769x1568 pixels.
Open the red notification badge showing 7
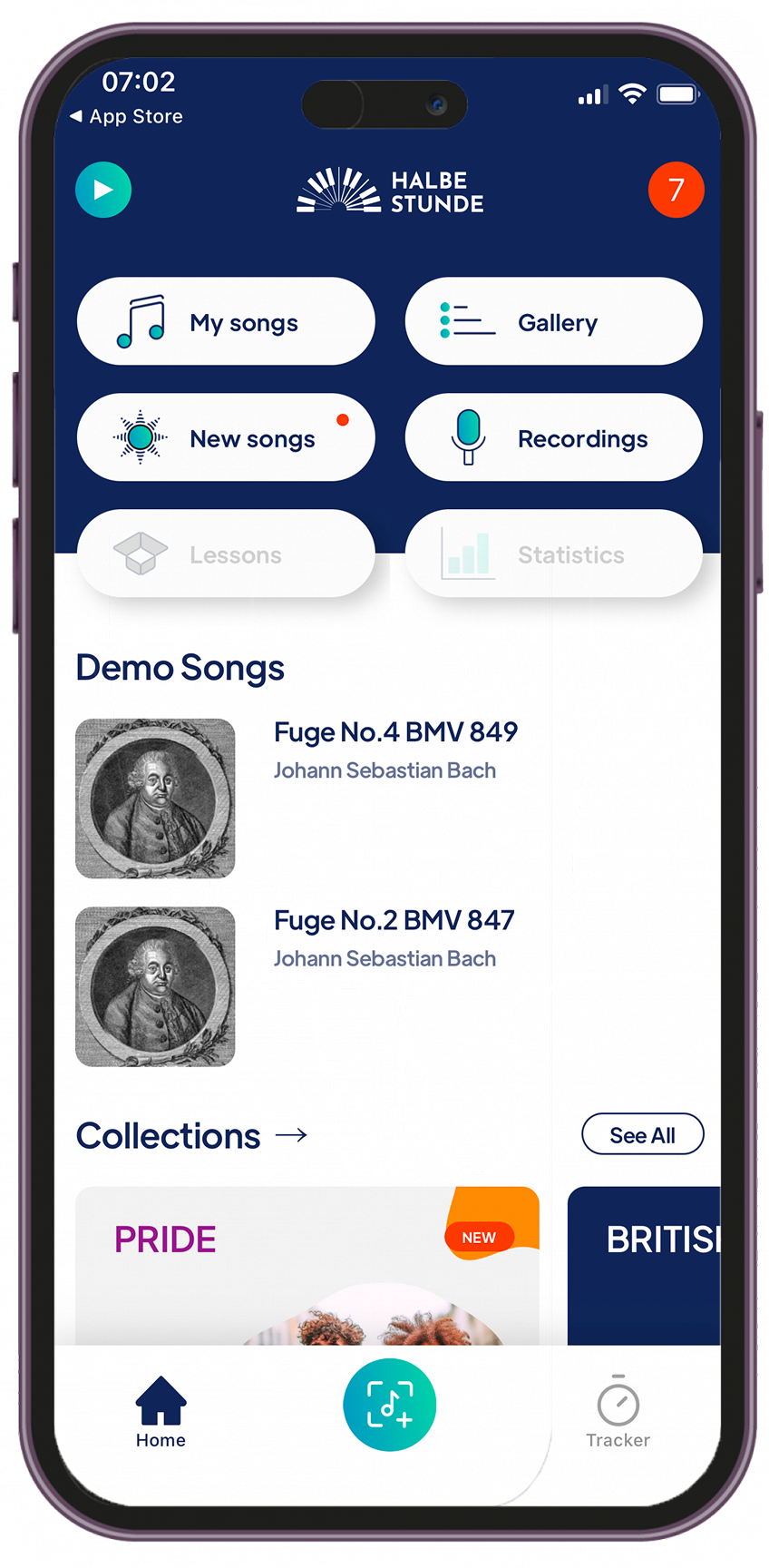pos(676,190)
